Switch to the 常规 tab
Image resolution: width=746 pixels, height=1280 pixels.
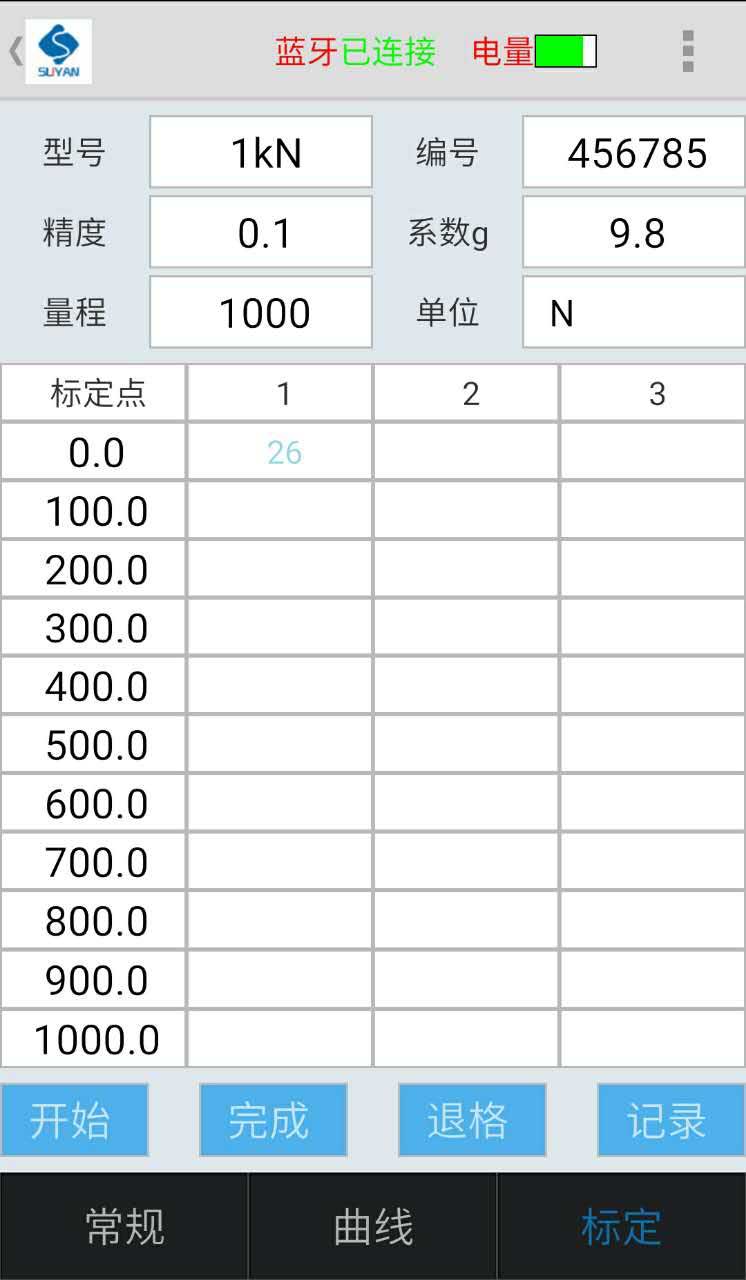point(124,1227)
